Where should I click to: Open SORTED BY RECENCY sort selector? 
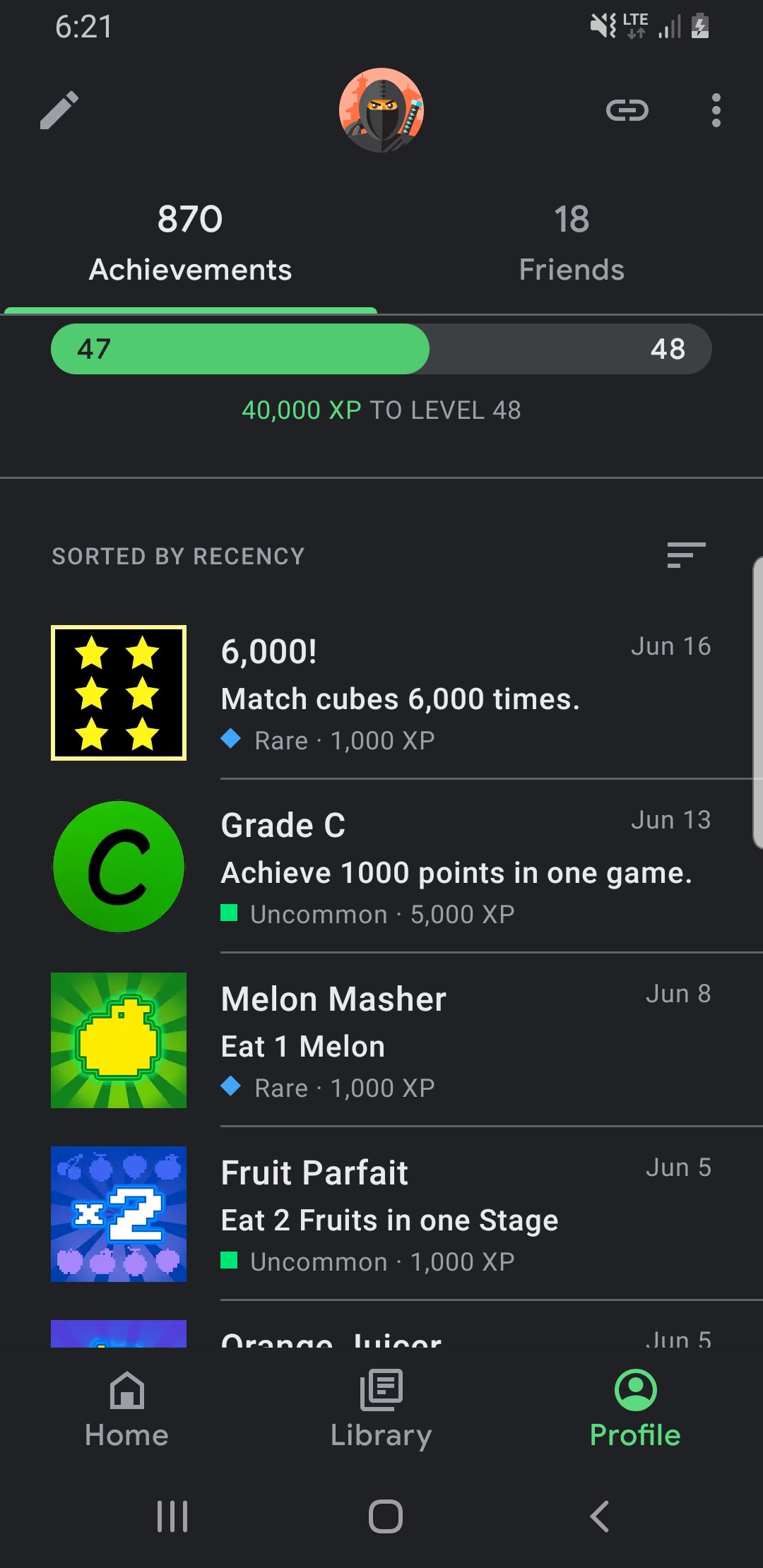(177, 556)
